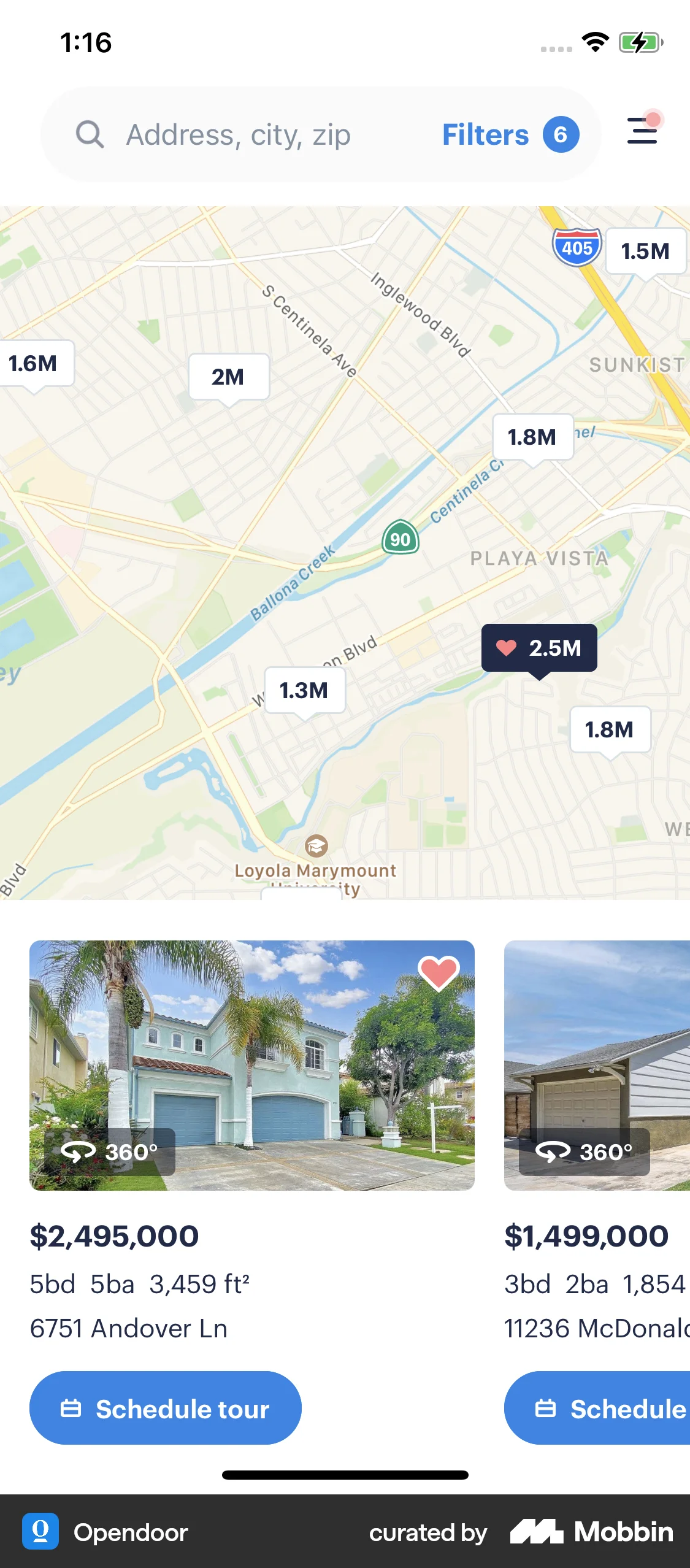
Task: Select the favorited 2.5M map pin
Action: pyautogui.click(x=539, y=648)
